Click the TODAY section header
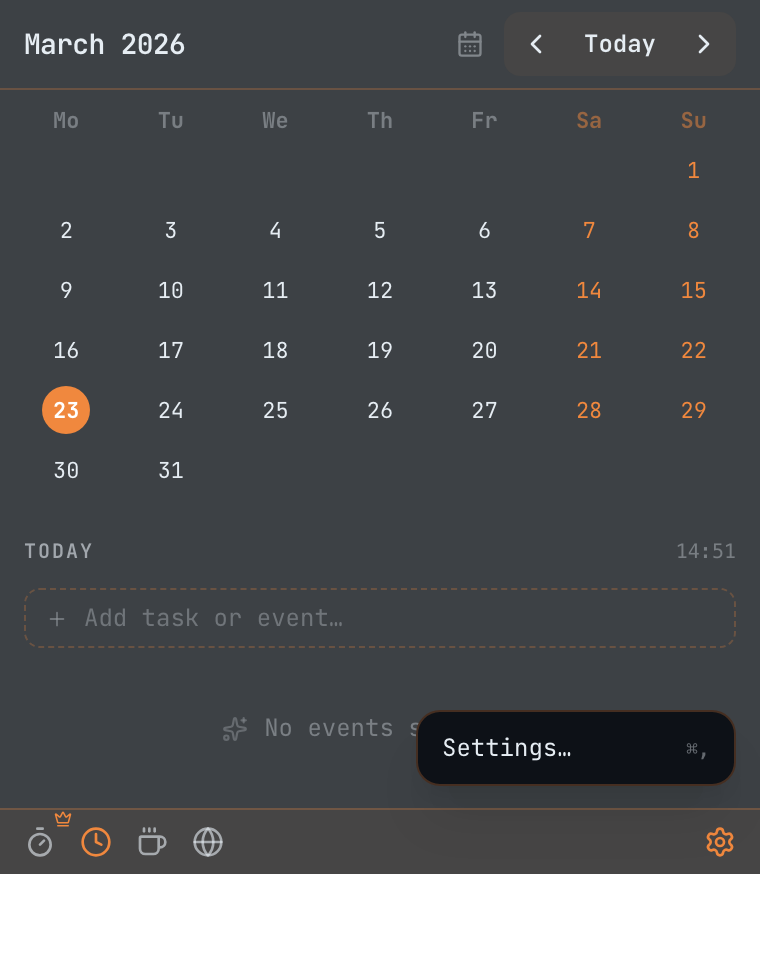Viewport: 760px width, 954px height. point(58,551)
